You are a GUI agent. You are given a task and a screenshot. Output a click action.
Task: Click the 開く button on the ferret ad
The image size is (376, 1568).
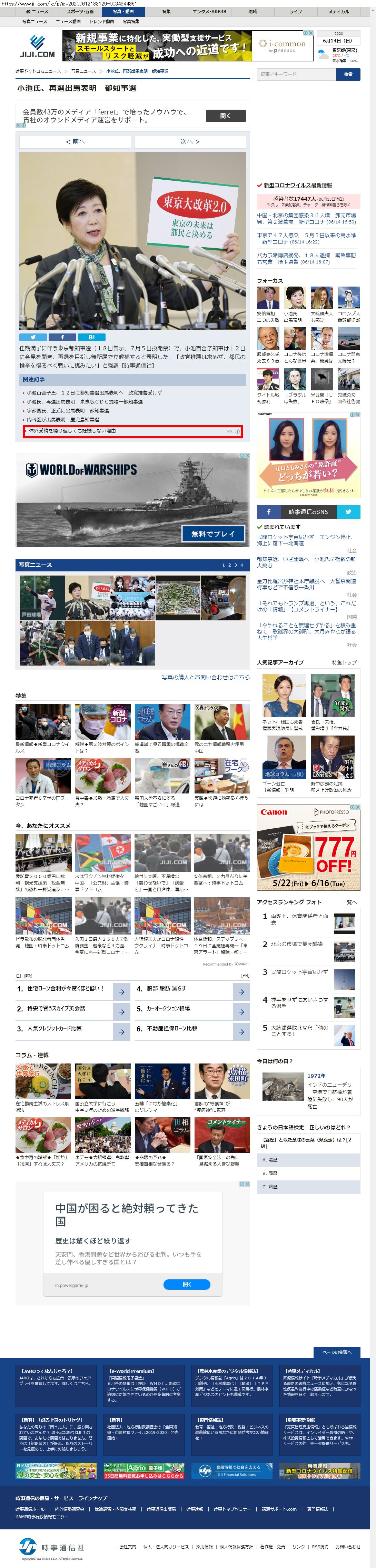[225, 116]
